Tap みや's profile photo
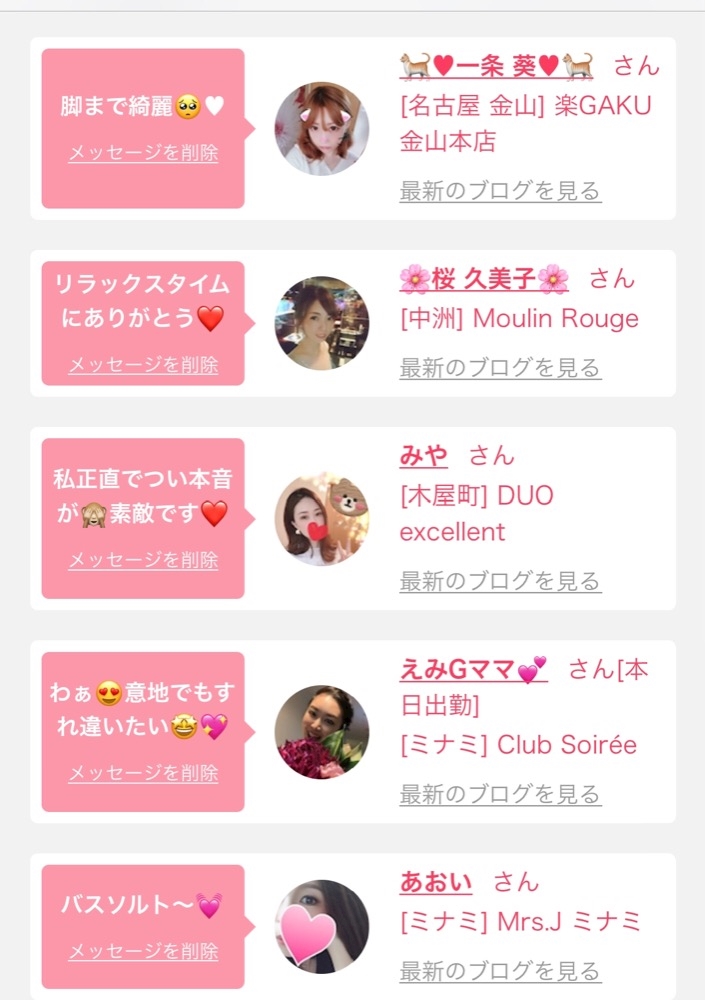 pyautogui.click(x=322, y=519)
